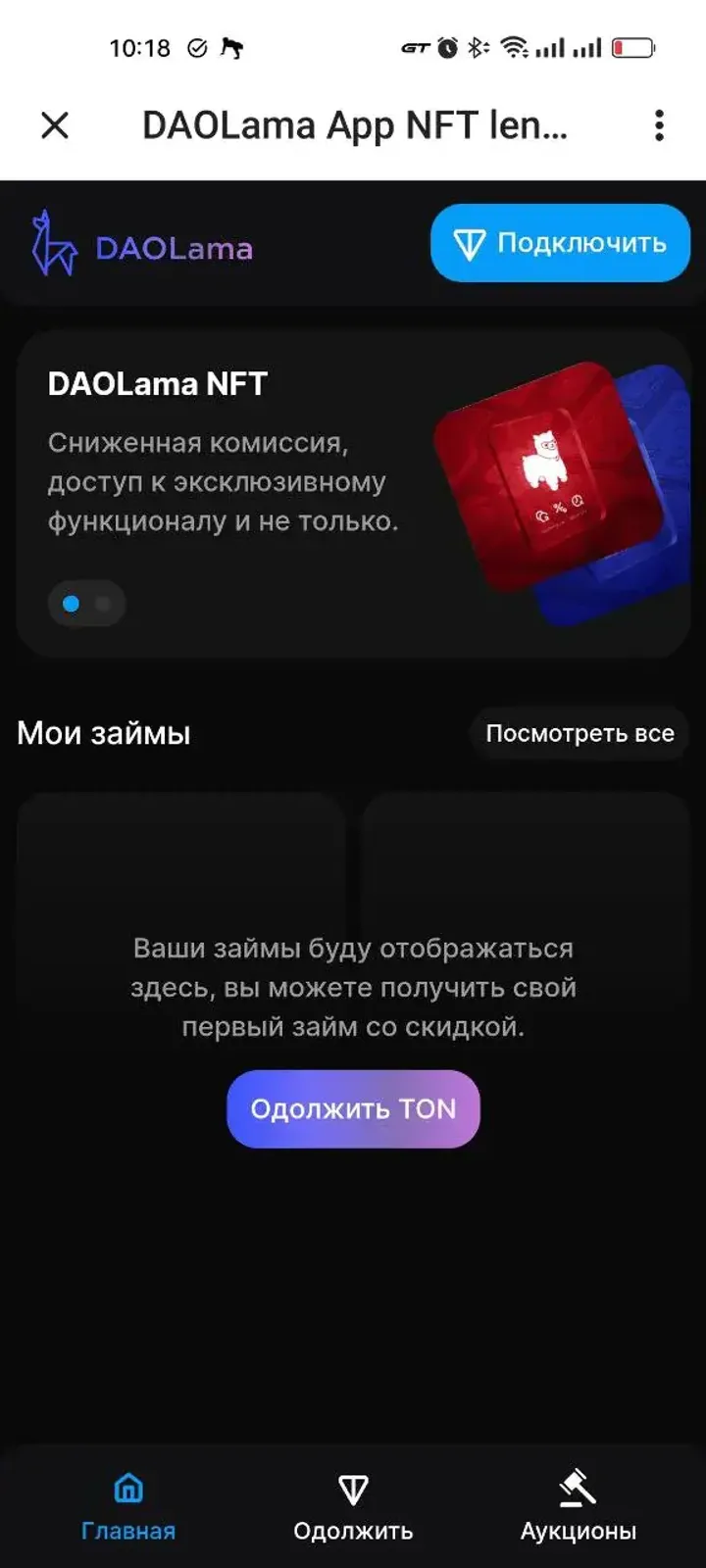Click the Мои займы section heading
Viewport: 706px width, 1568px height.
[x=104, y=732]
